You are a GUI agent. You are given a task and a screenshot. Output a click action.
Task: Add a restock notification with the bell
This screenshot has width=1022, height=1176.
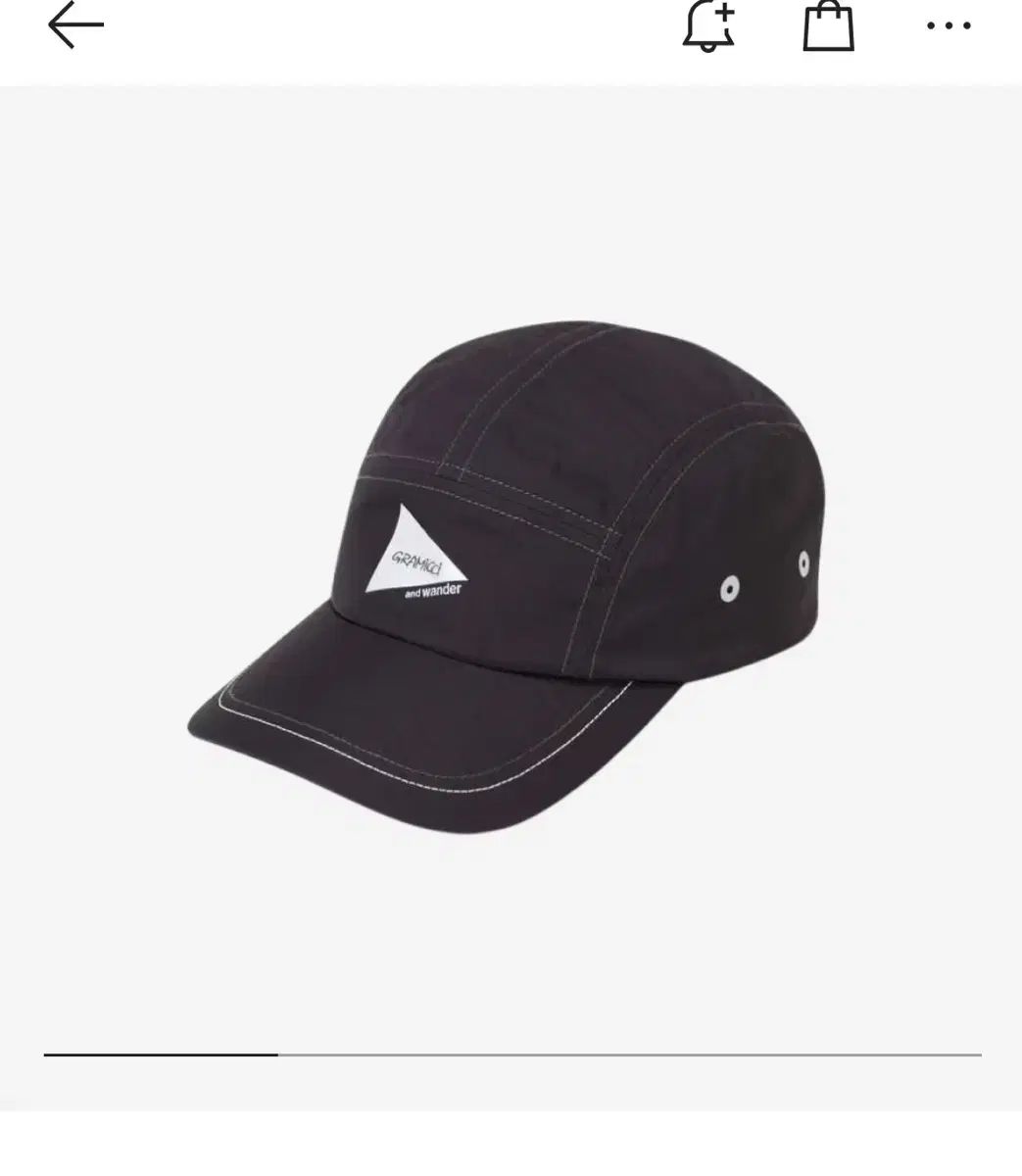[x=708, y=26]
